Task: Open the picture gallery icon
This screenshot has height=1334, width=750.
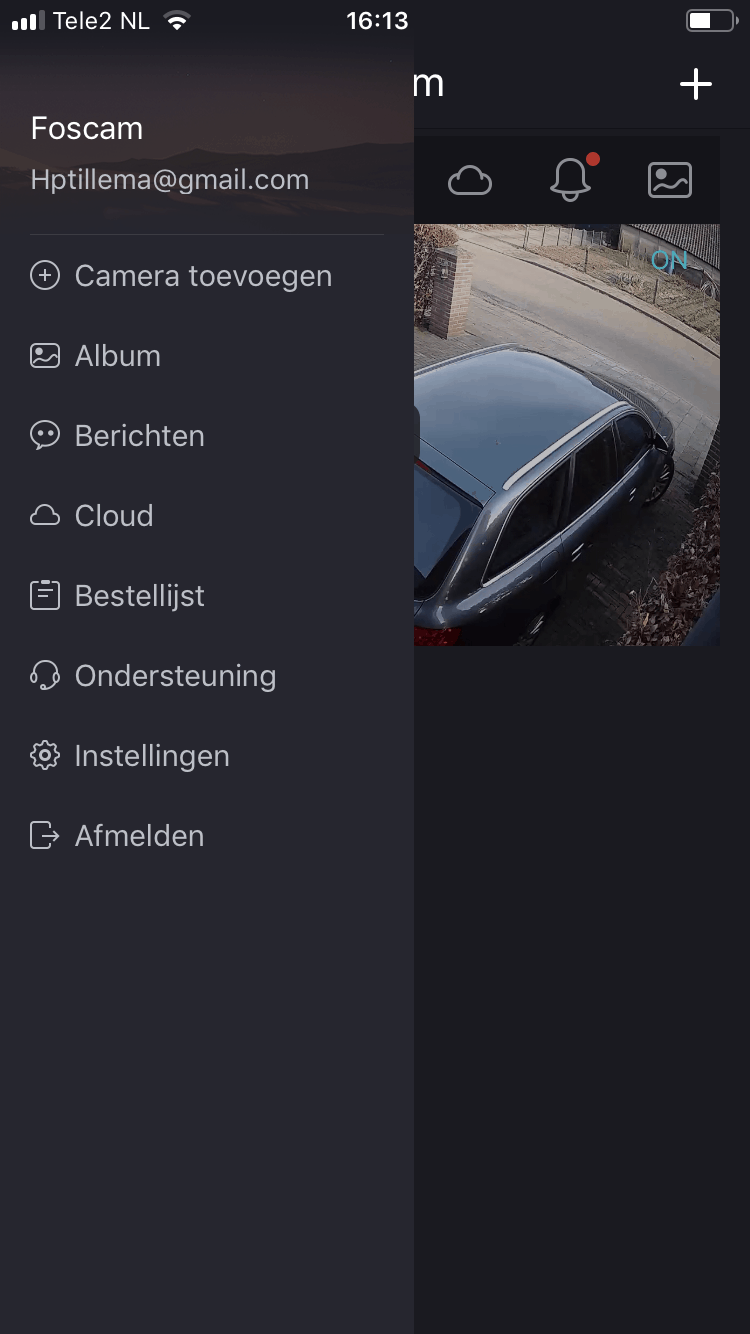Action: pyautogui.click(x=670, y=180)
